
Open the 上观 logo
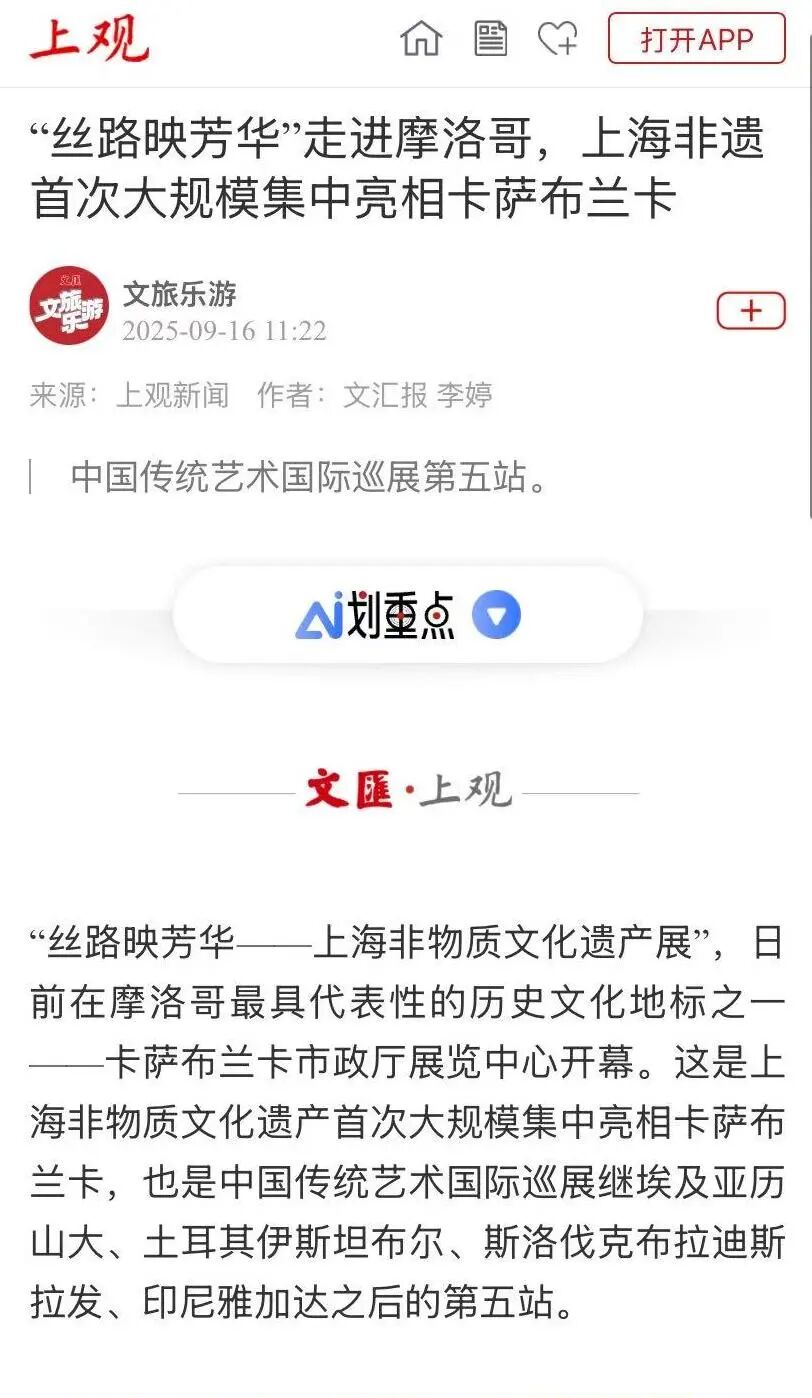click(88, 39)
